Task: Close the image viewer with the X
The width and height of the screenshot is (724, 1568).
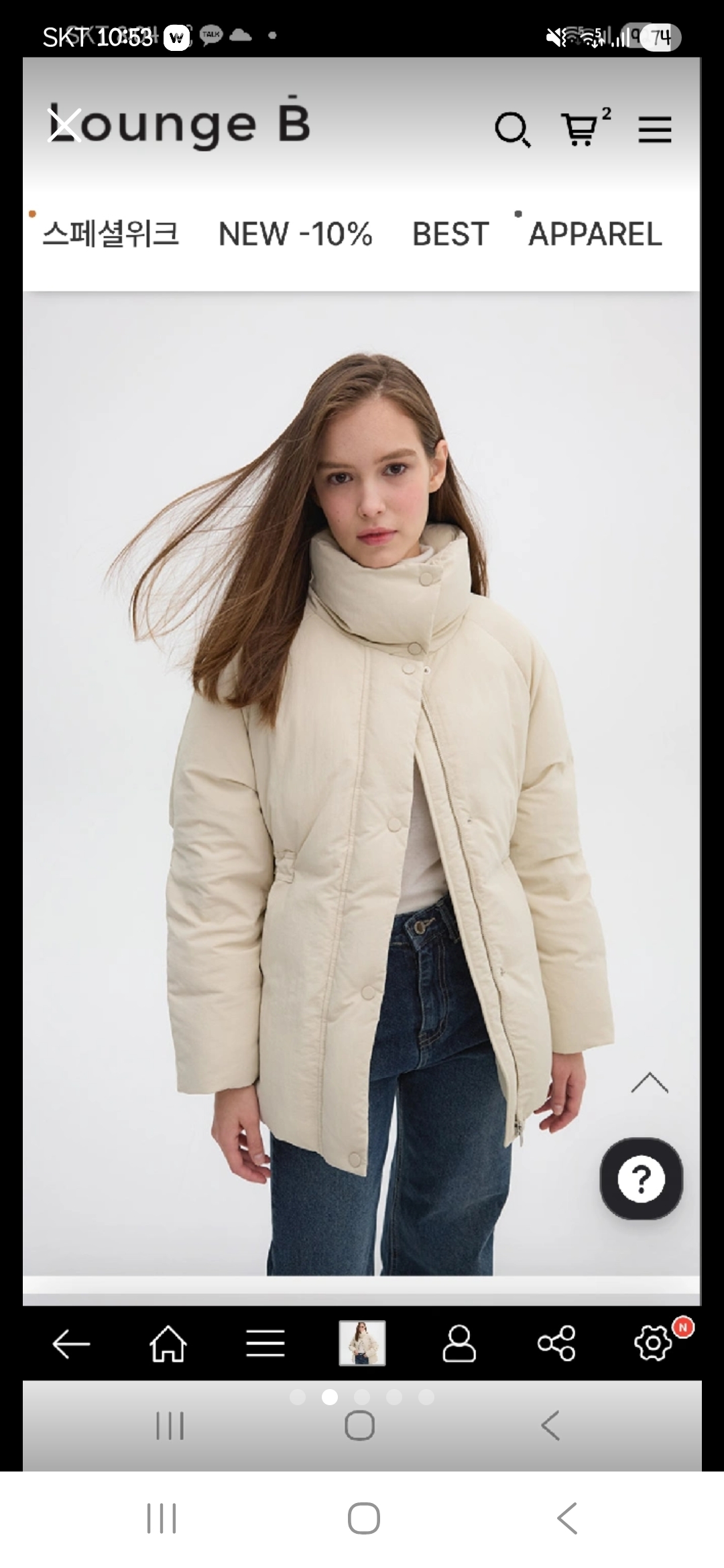Action: coord(65,125)
